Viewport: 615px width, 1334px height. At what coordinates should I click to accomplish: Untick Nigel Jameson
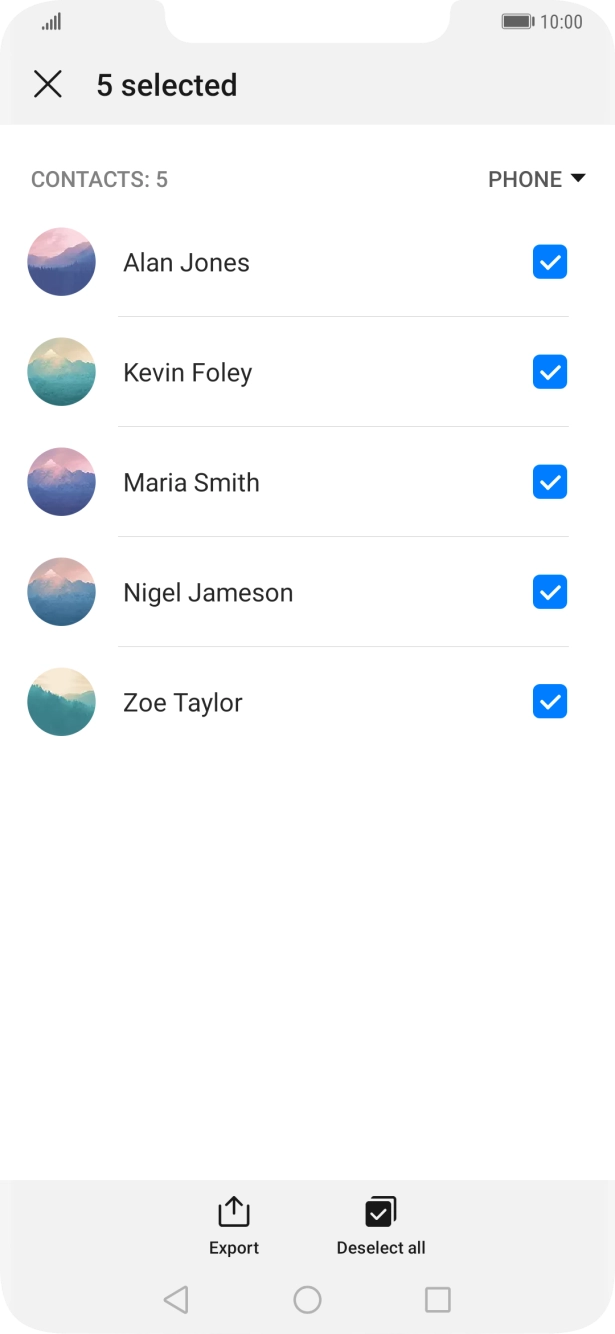pyautogui.click(x=550, y=592)
